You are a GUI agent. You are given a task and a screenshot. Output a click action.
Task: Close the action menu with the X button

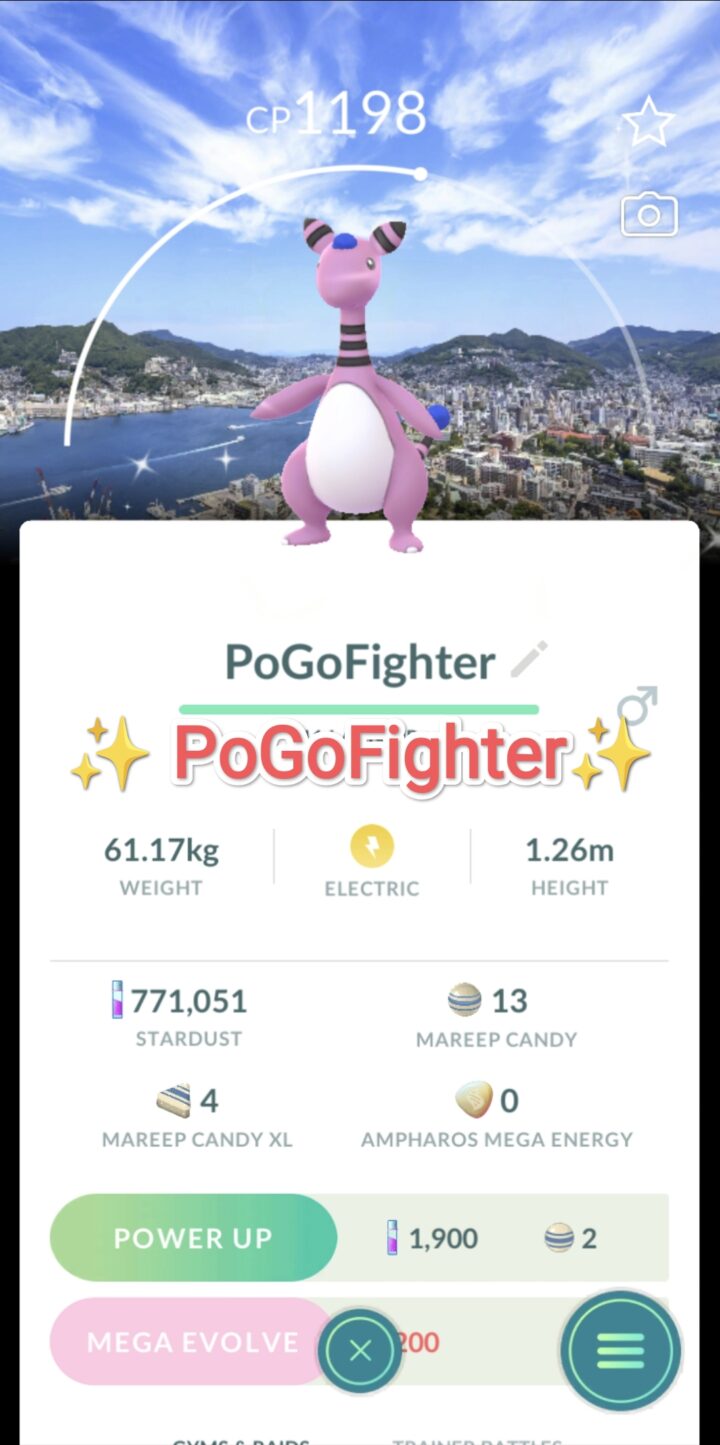pos(360,1349)
